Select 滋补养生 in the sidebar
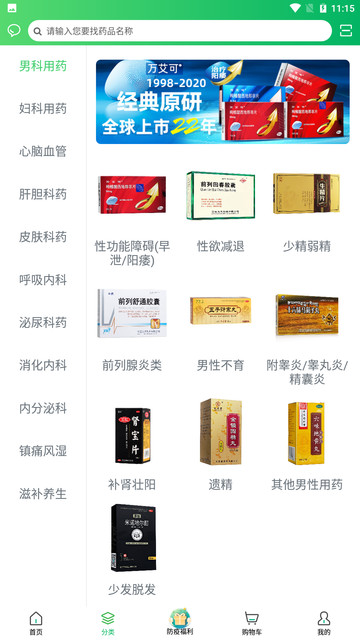 (x=43, y=494)
